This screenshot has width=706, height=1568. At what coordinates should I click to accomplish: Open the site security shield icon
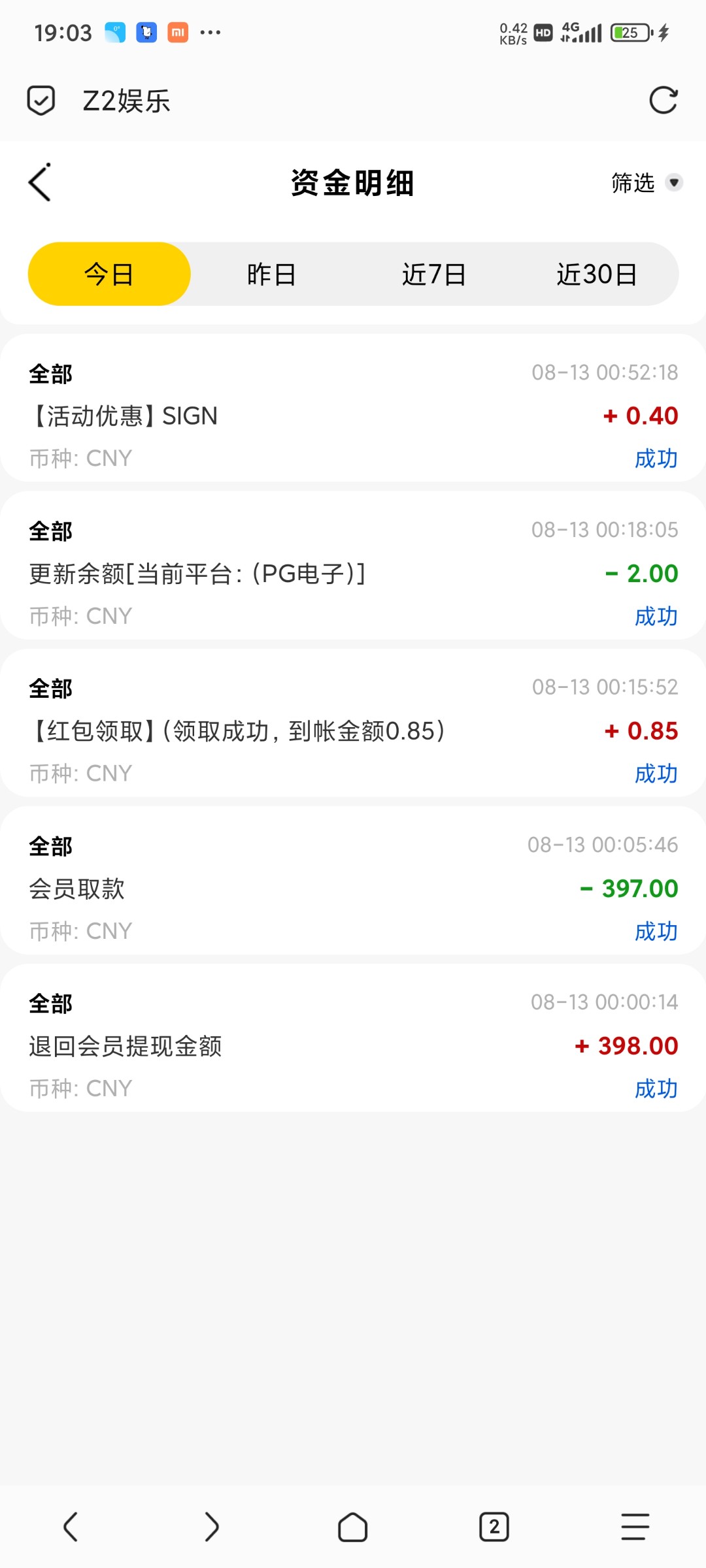coord(41,101)
